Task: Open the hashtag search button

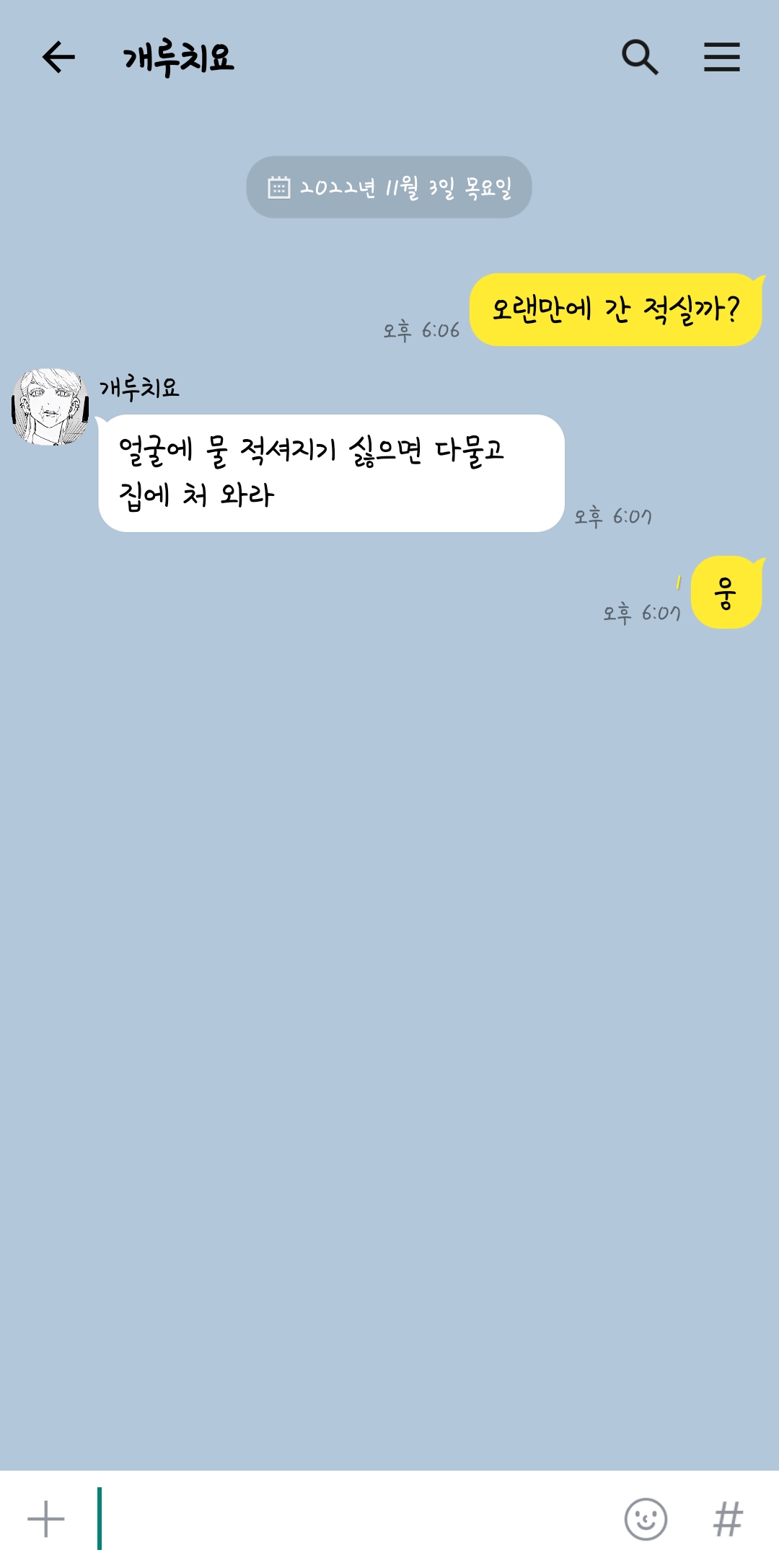Action: coord(728,1519)
